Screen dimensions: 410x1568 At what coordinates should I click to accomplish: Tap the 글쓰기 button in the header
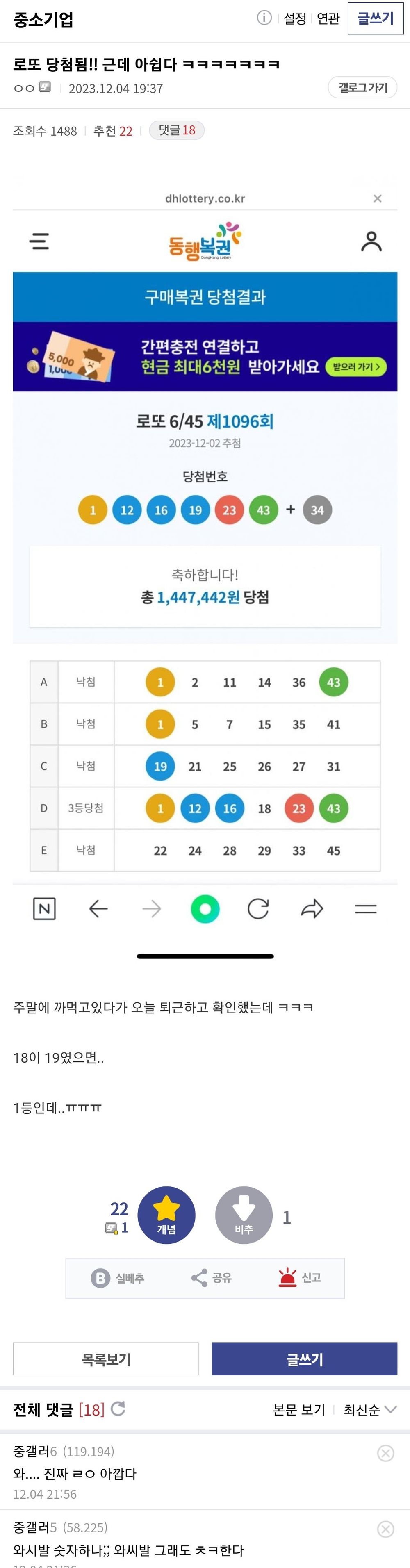pos(375,18)
